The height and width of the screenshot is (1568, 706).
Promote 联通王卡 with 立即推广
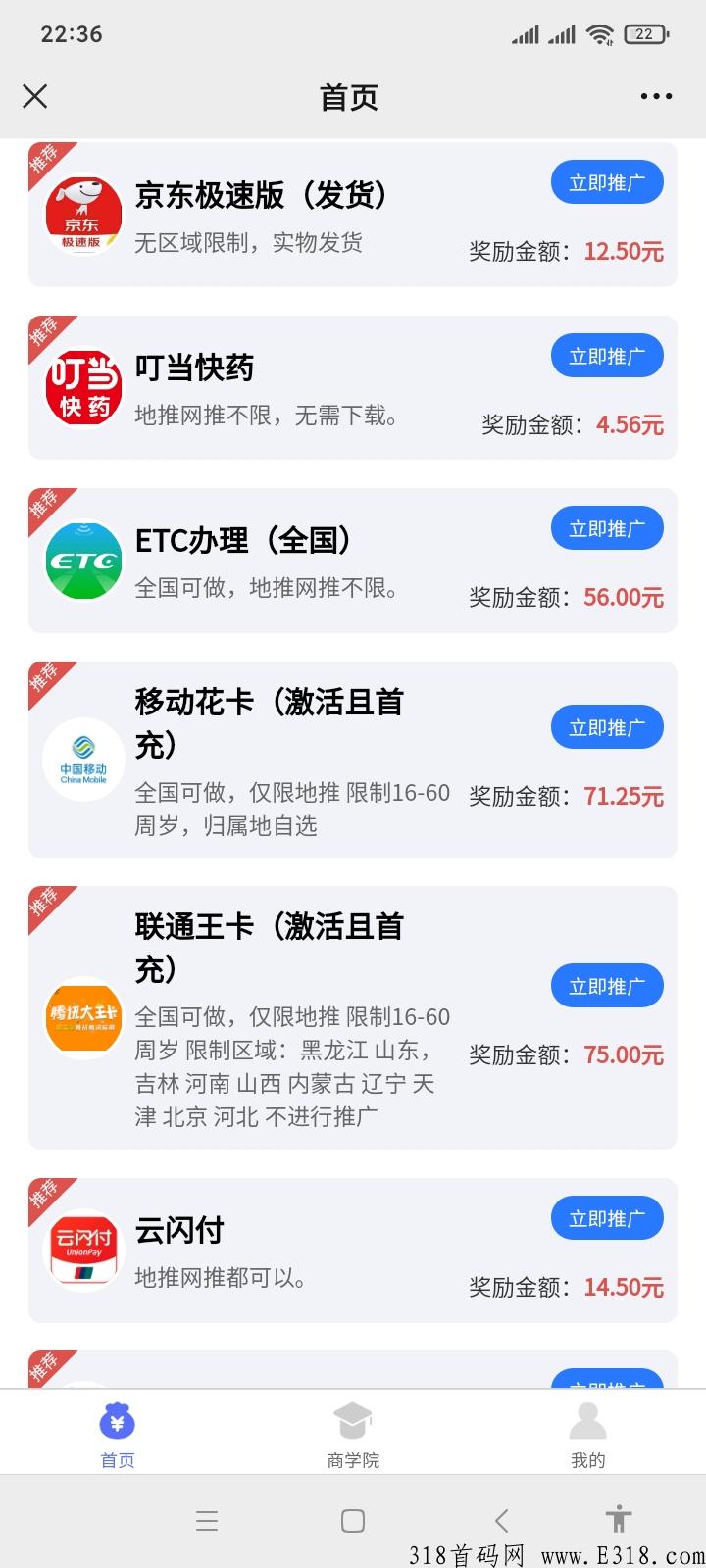[607, 987]
